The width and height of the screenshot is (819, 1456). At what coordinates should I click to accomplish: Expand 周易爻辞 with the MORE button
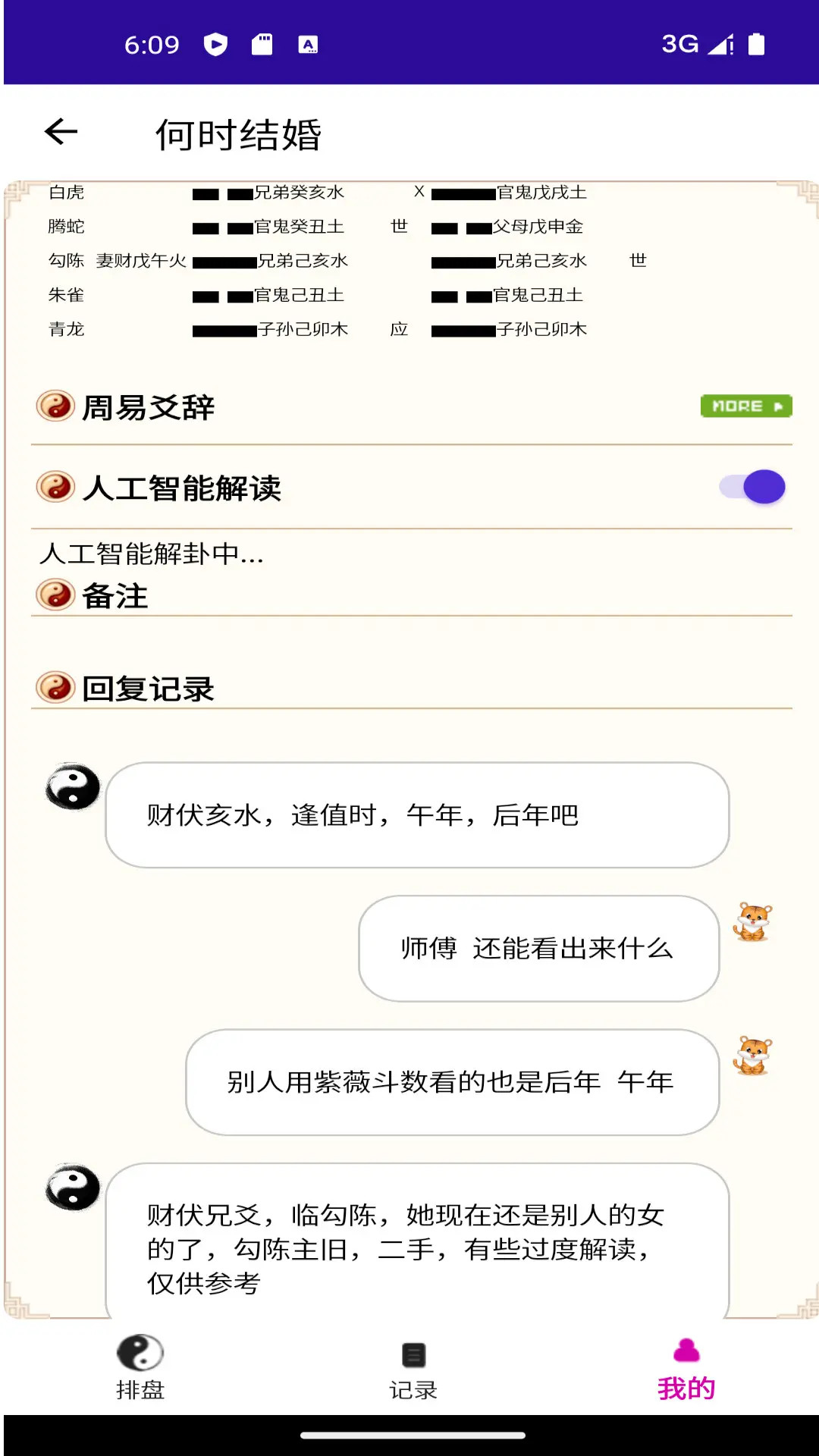click(x=745, y=406)
